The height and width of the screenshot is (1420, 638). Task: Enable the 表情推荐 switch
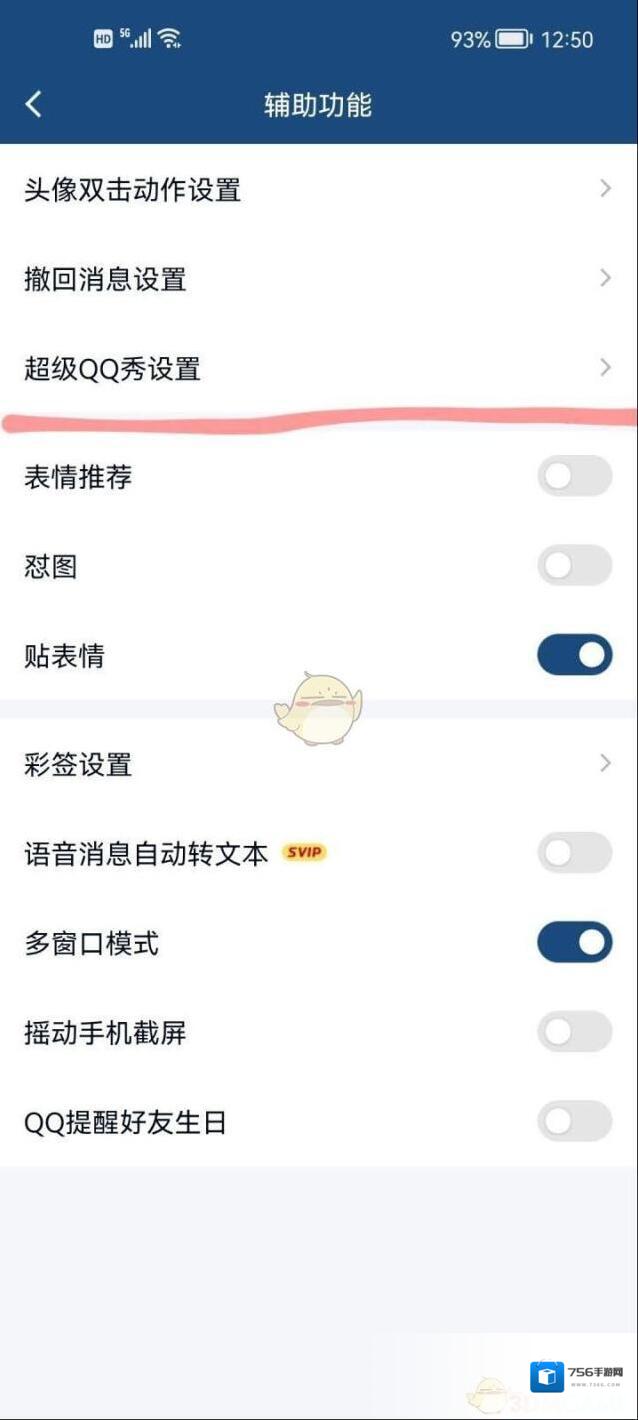(574, 476)
